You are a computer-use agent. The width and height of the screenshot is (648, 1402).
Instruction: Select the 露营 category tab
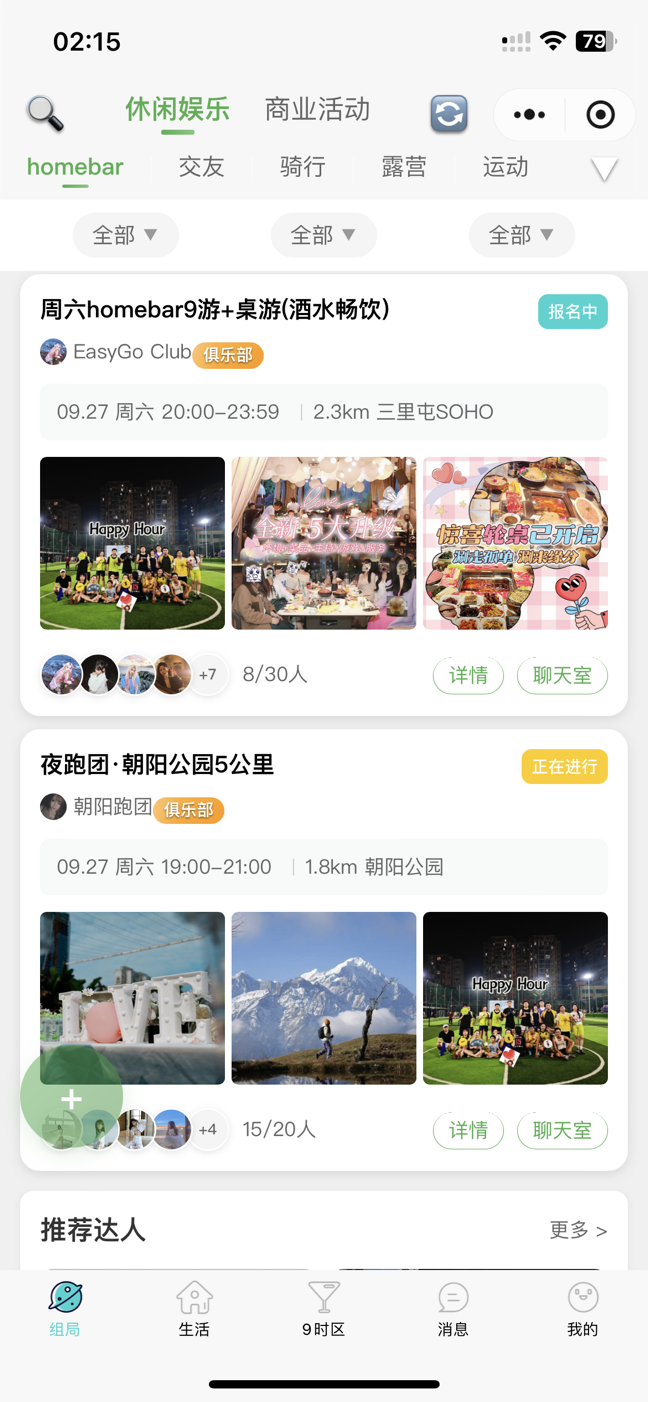pyautogui.click(x=404, y=167)
